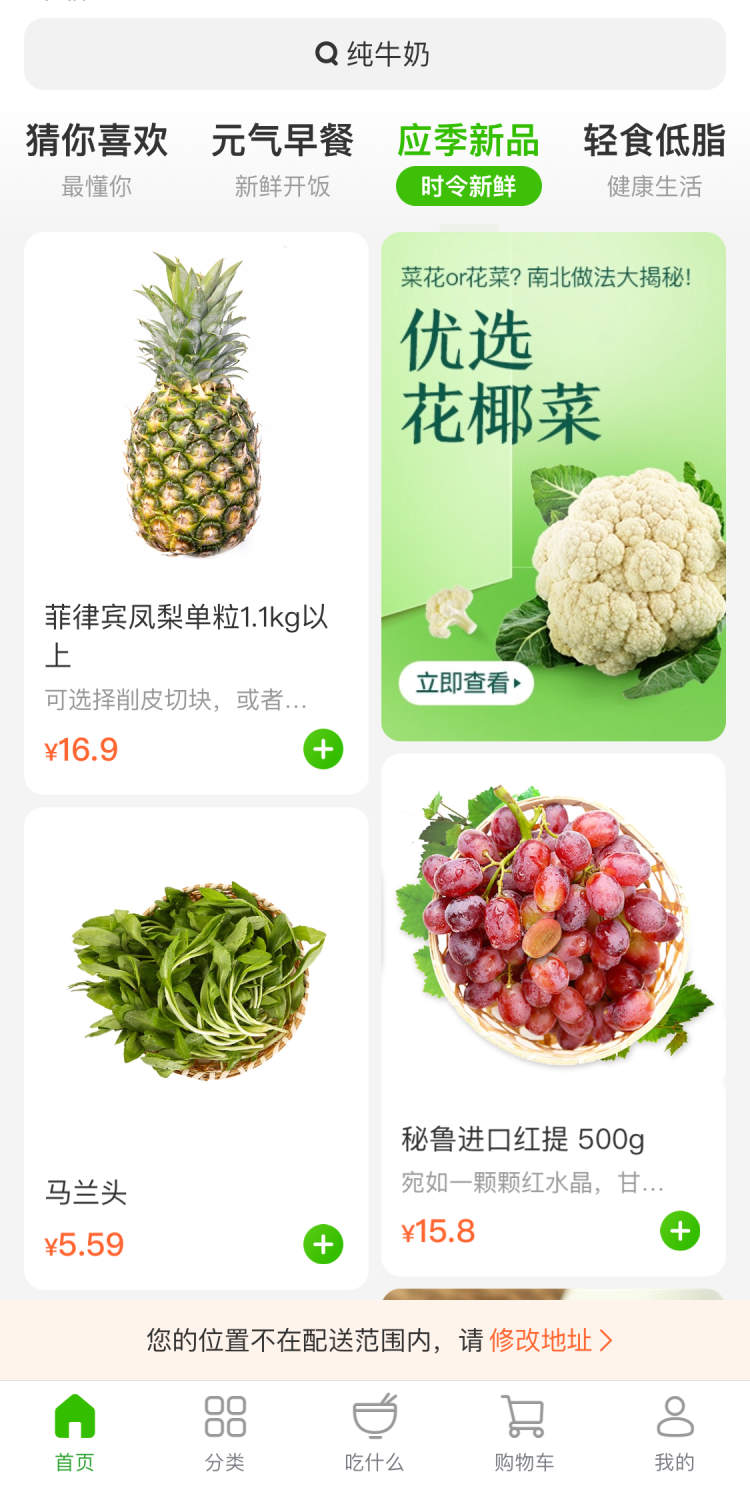The width and height of the screenshot is (750, 1498).
Task: Open the 吃什么 tab
Action: (375, 1432)
